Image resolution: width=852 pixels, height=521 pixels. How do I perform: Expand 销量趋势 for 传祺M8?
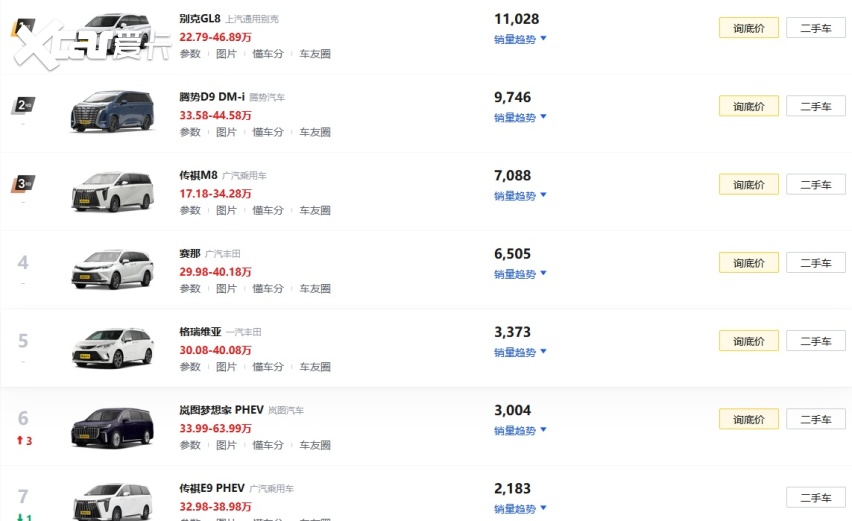520,196
